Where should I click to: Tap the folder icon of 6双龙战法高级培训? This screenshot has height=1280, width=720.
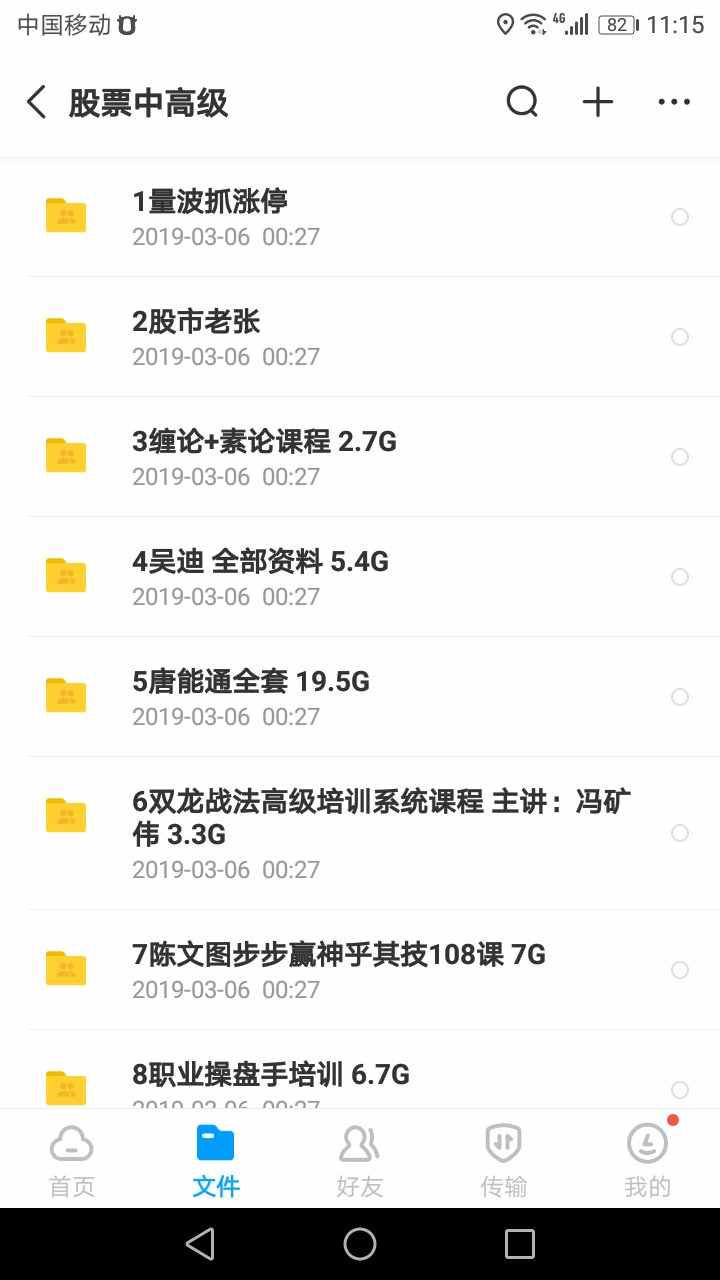click(x=65, y=814)
